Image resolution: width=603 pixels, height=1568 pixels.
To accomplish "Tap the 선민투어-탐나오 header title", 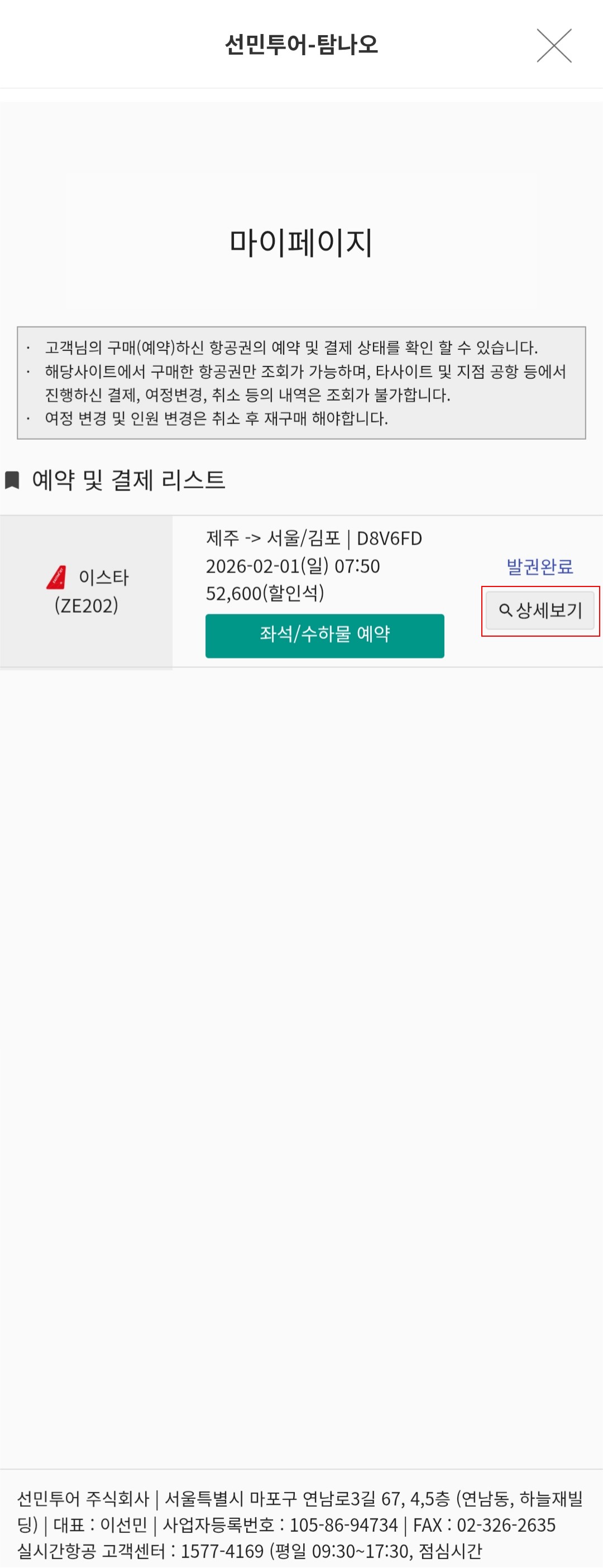I will click(x=301, y=44).
